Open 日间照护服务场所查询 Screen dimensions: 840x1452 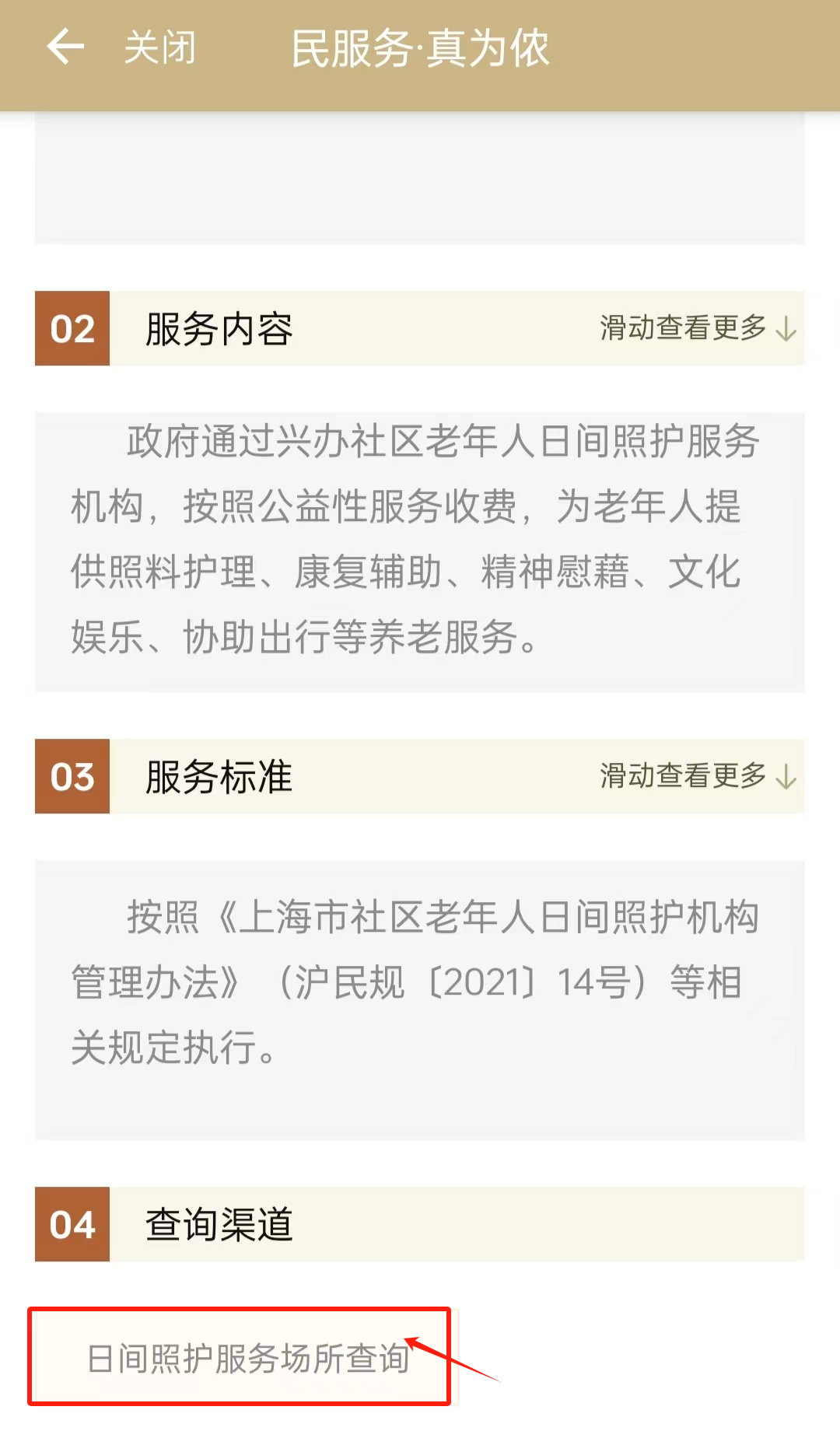(x=247, y=1358)
